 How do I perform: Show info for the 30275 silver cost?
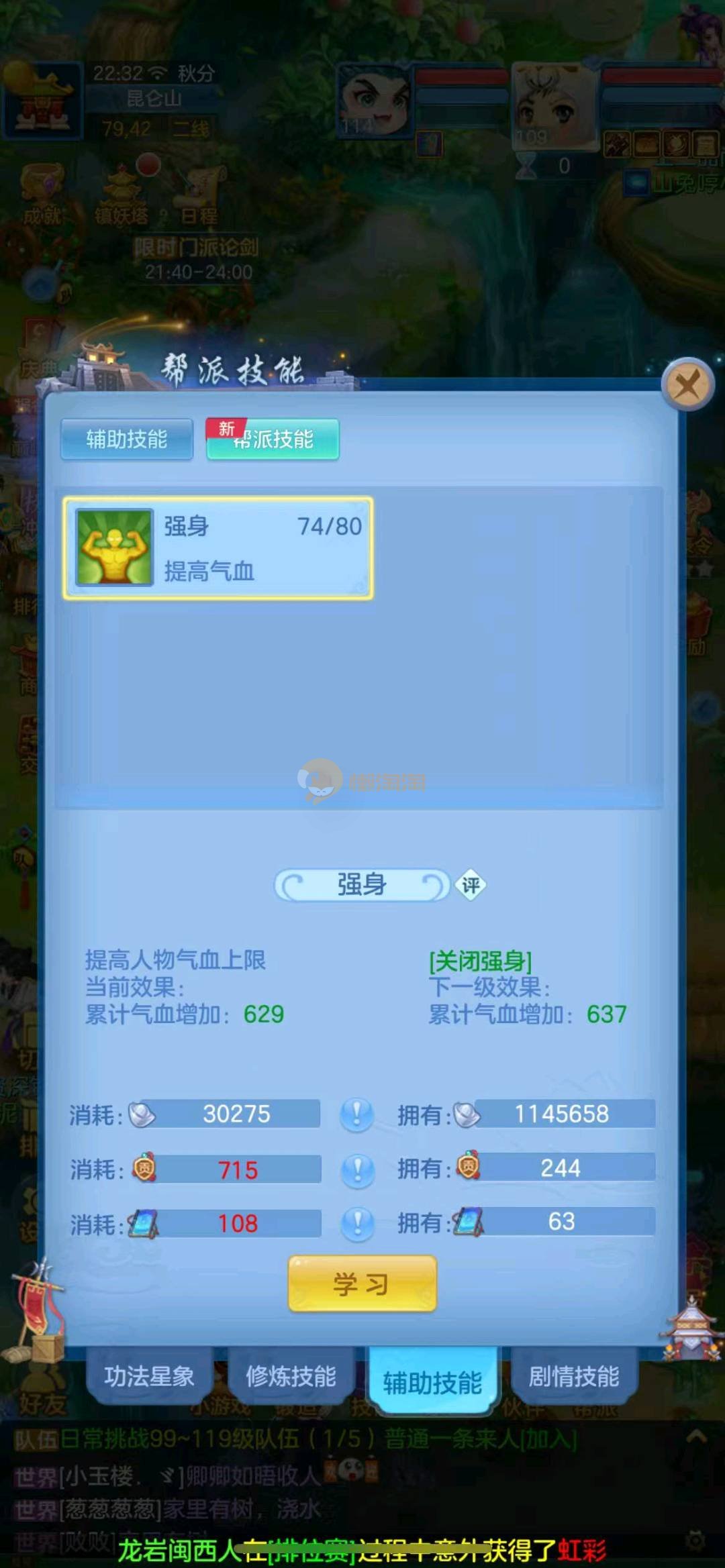[x=356, y=1115]
